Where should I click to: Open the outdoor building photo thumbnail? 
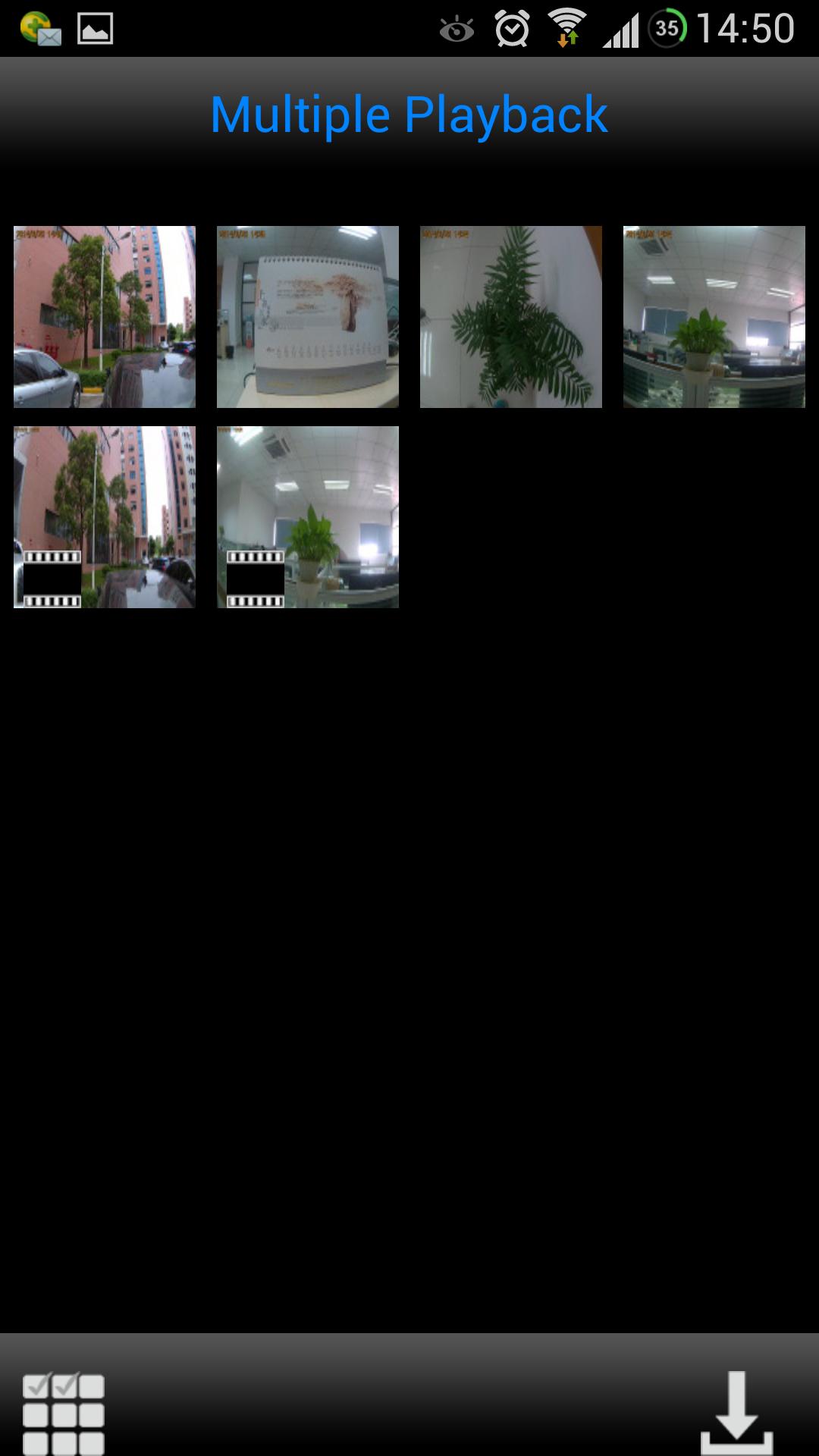pyautogui.click(x=105, y=317)
